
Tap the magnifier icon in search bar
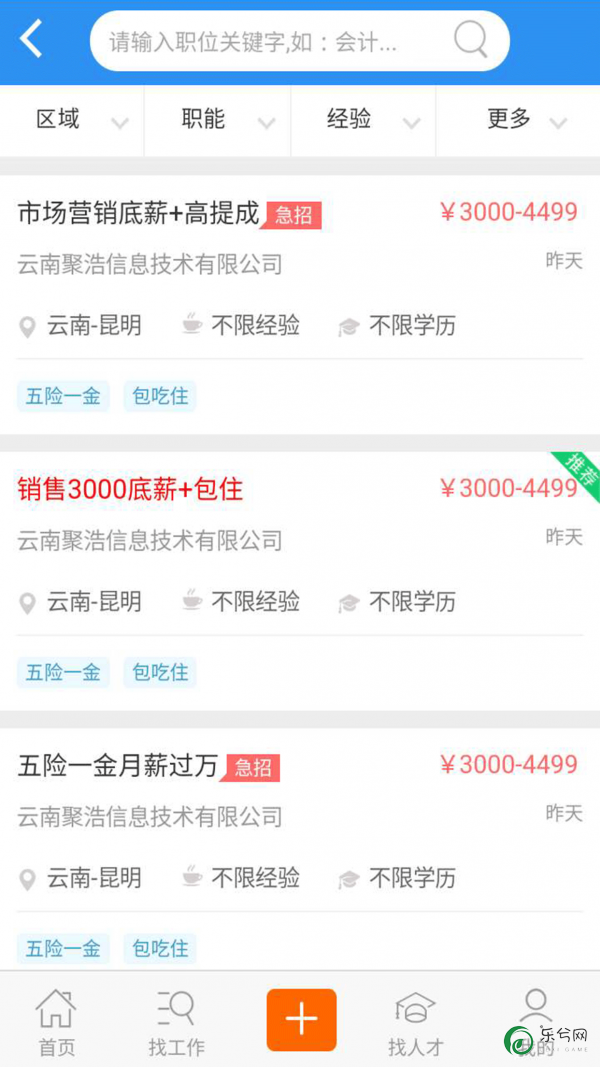tap(470, 39)
